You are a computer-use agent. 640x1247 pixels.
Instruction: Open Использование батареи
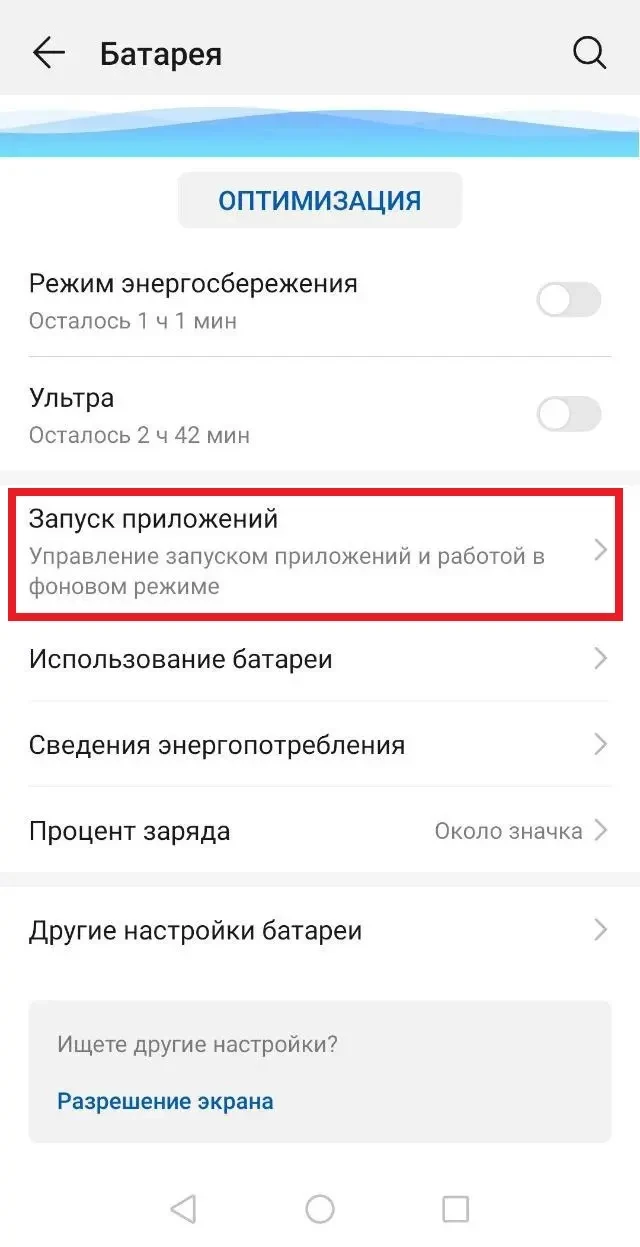[x=319, y=659]
